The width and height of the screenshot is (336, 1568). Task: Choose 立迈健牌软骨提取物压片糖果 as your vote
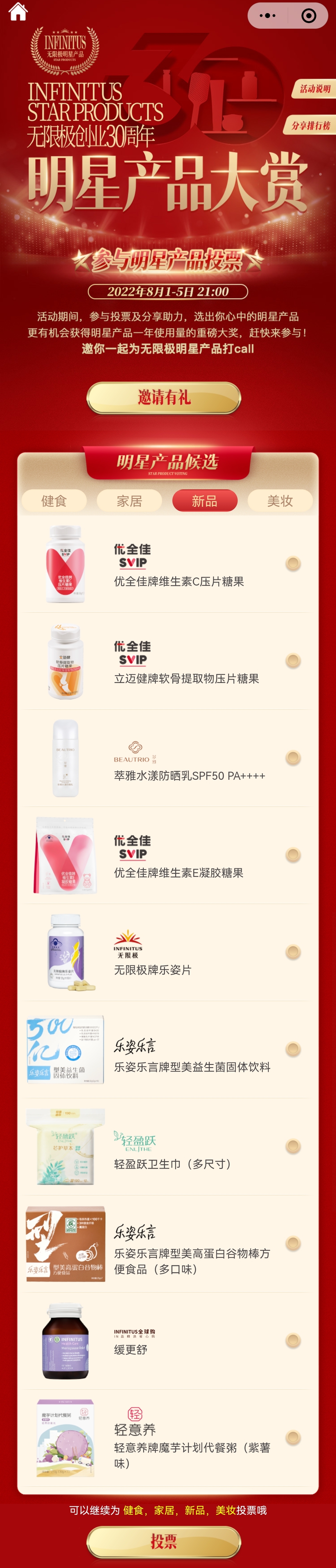pos(293,661)
